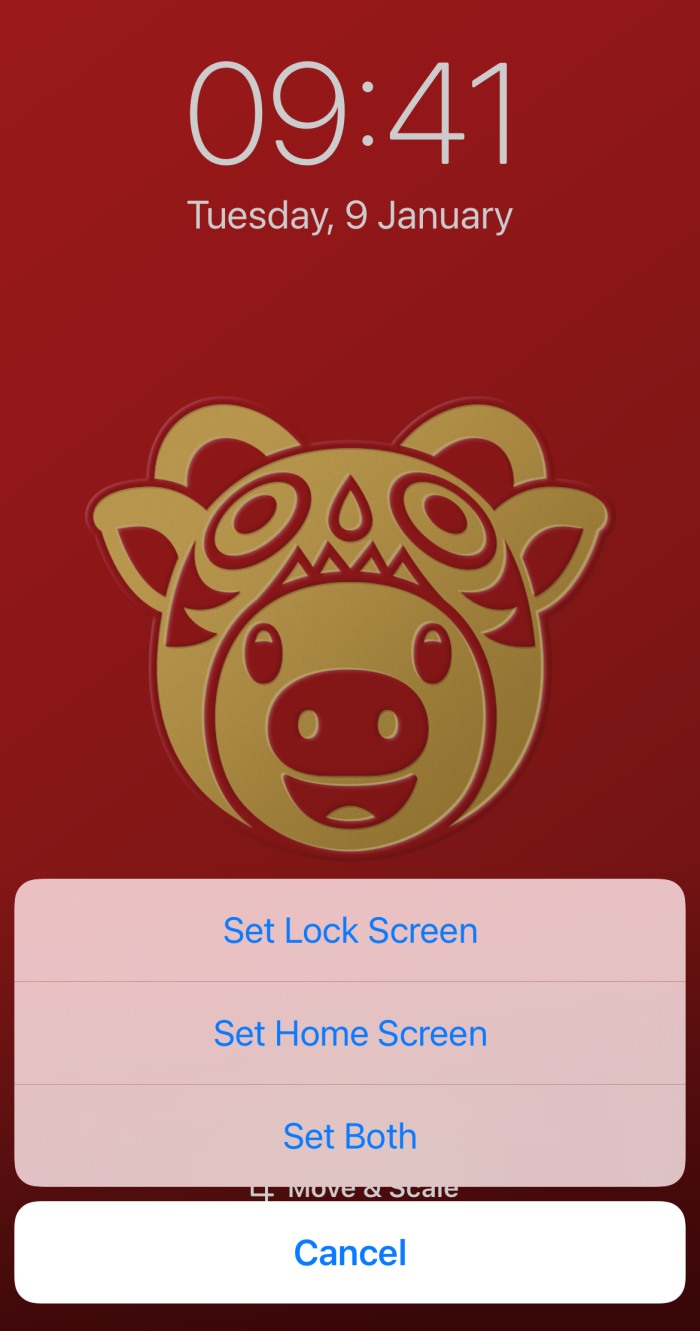The height and width of the screenshot is (1331, 700).
Task: Cancel the wallpaper action sheet
Action: 350,1252
